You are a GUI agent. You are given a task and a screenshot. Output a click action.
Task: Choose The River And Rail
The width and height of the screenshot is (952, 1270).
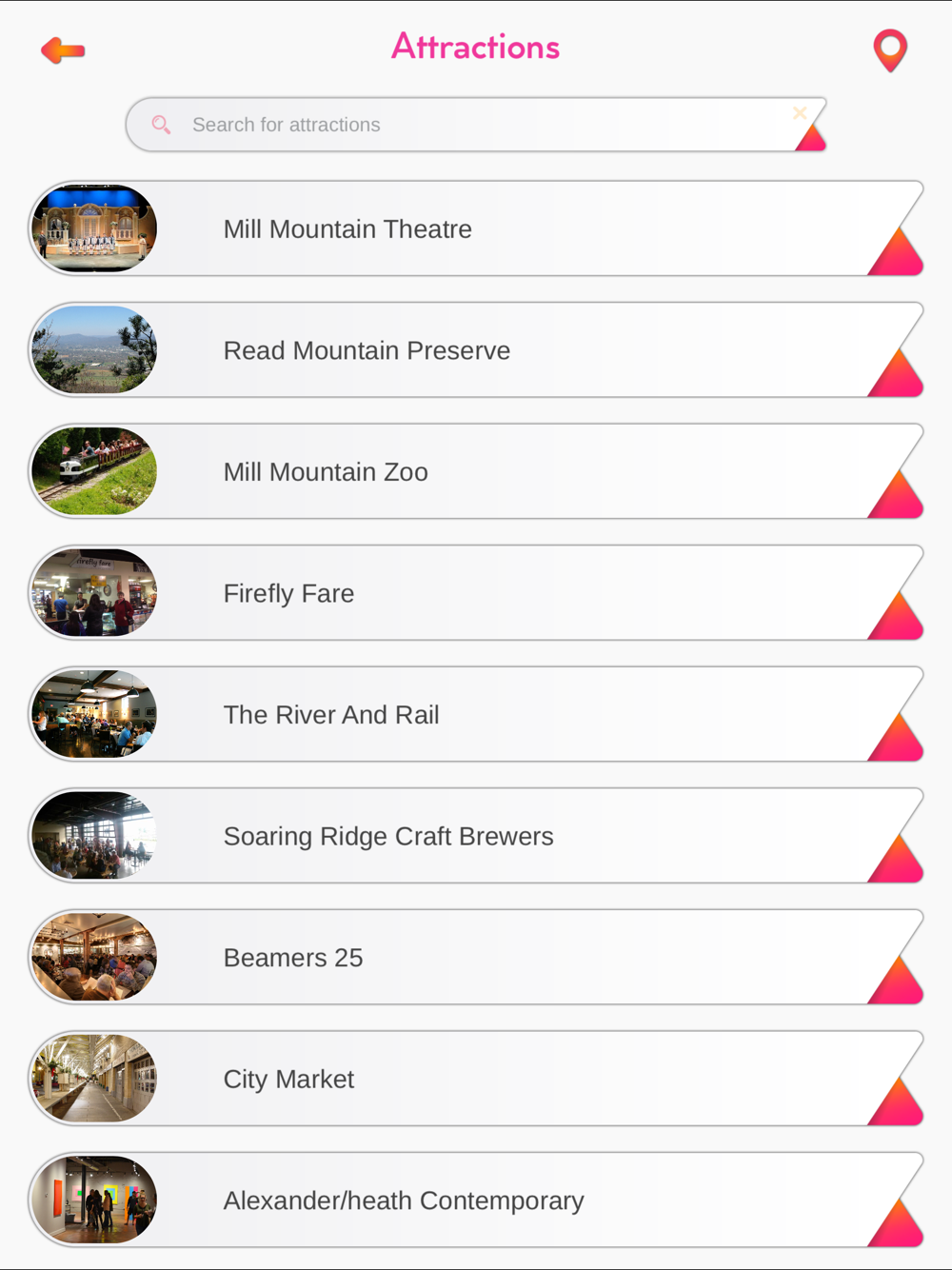pos(476,715)
